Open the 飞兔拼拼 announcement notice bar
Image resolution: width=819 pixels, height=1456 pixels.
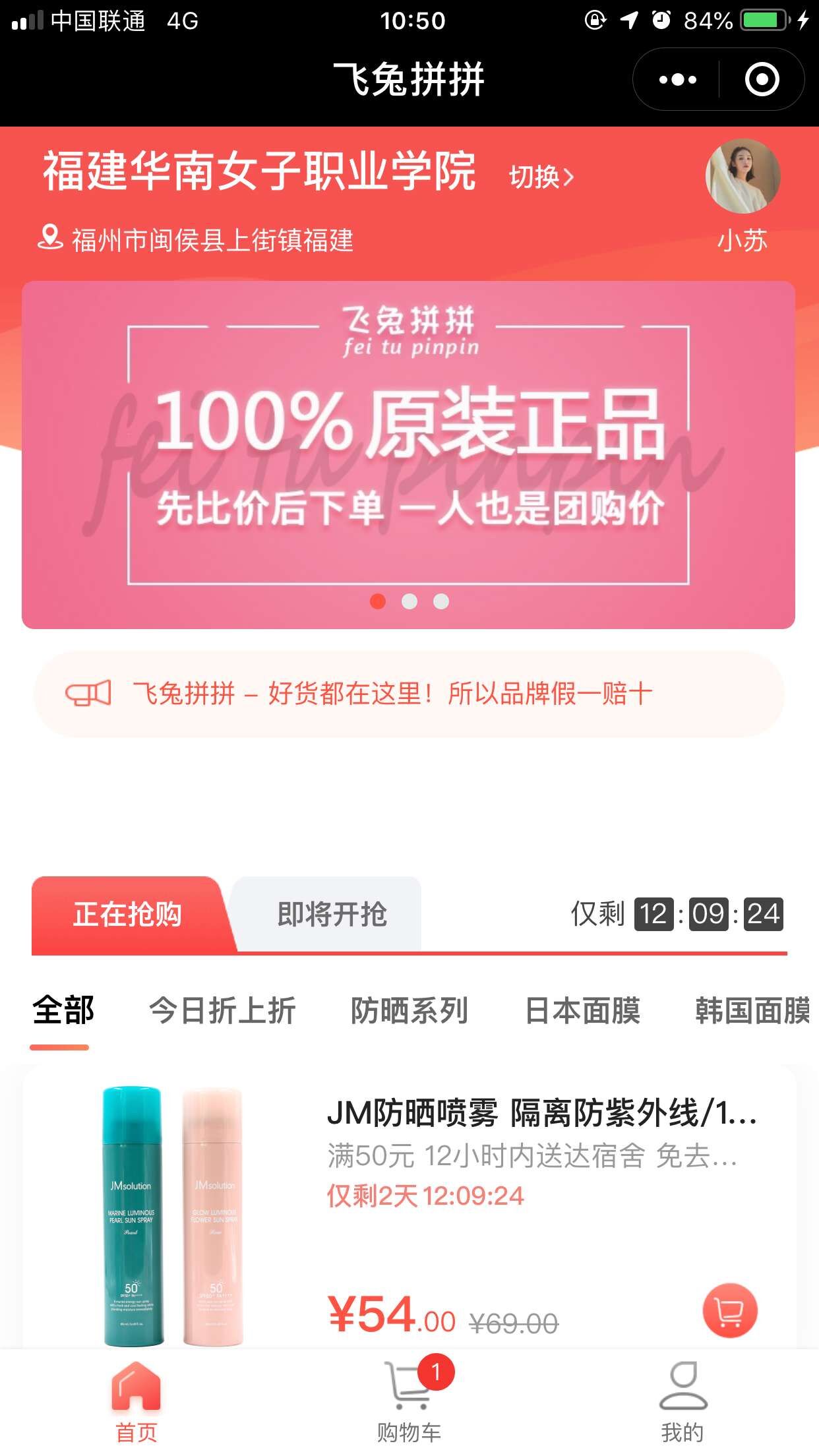coord(408,694)
